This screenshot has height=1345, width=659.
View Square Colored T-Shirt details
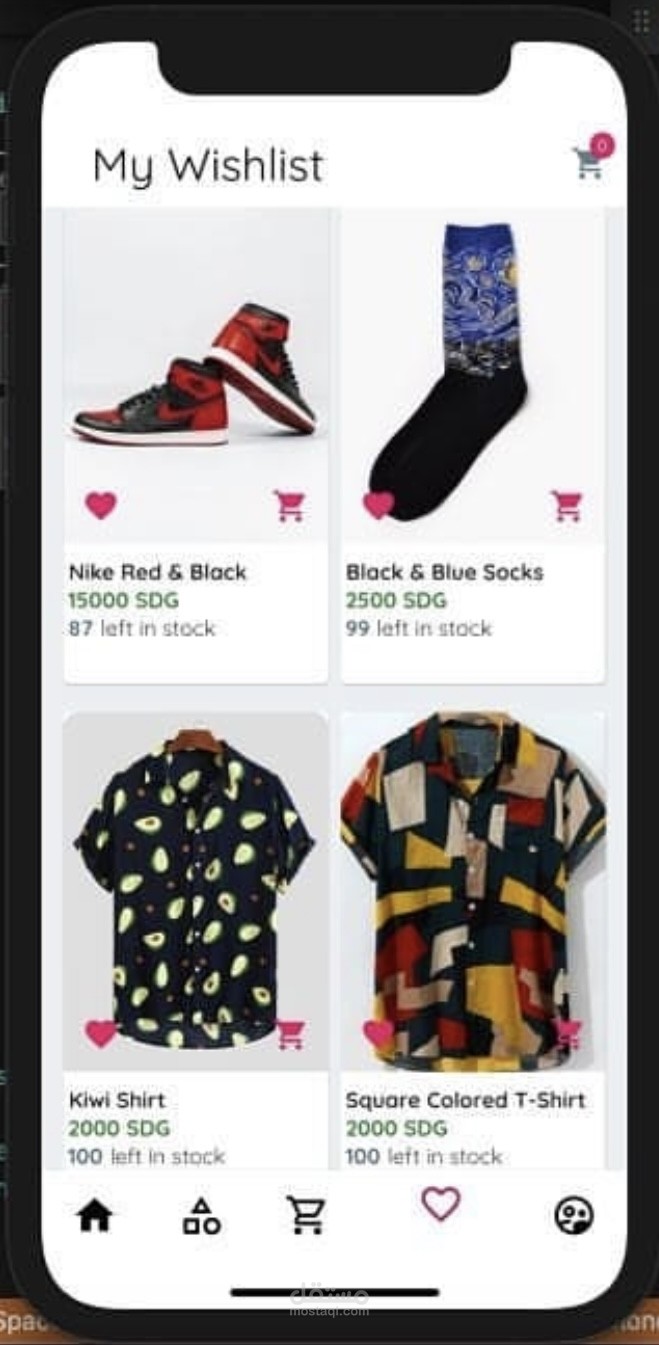473,940
